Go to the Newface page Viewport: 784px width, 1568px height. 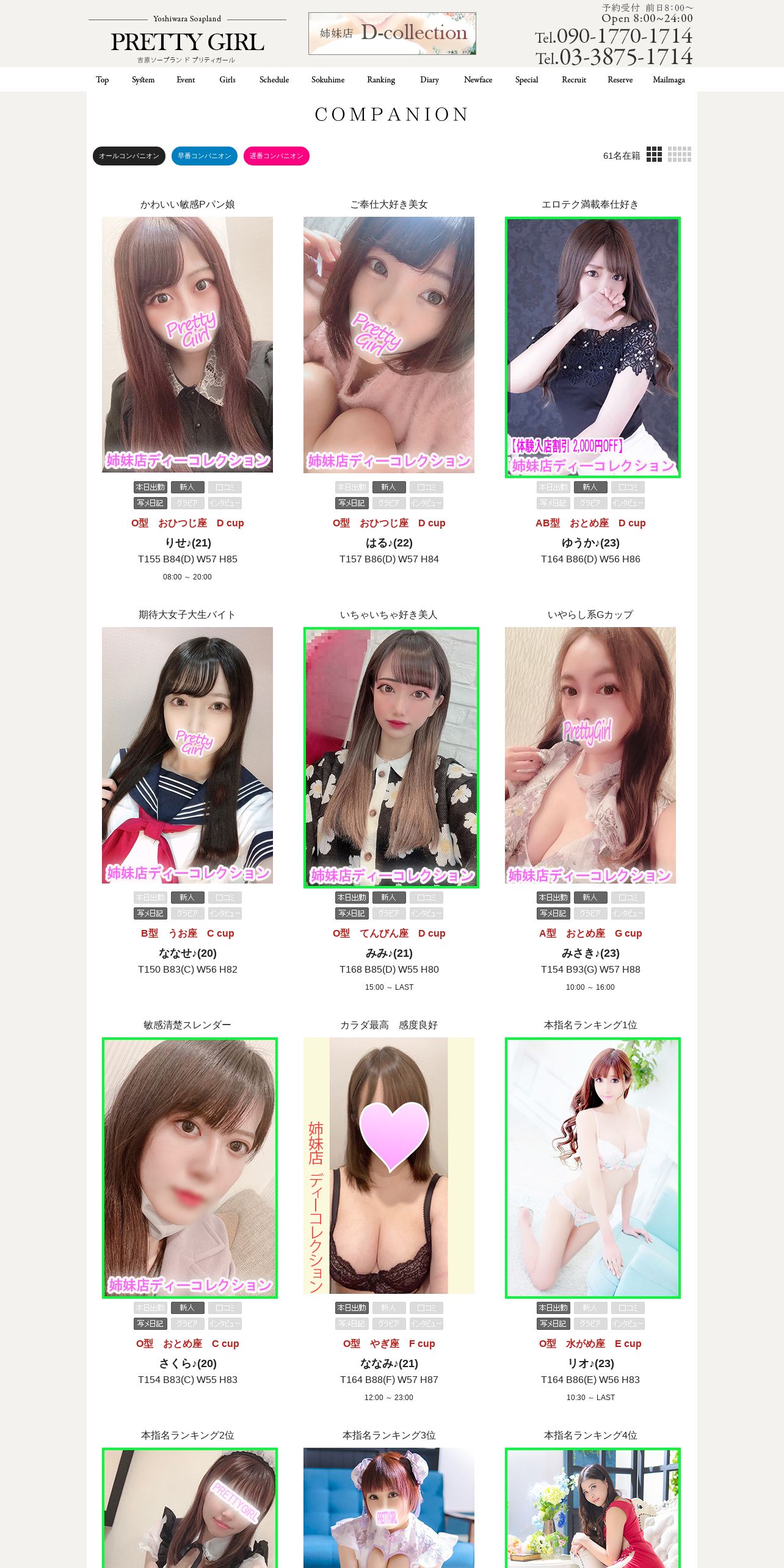477,80
